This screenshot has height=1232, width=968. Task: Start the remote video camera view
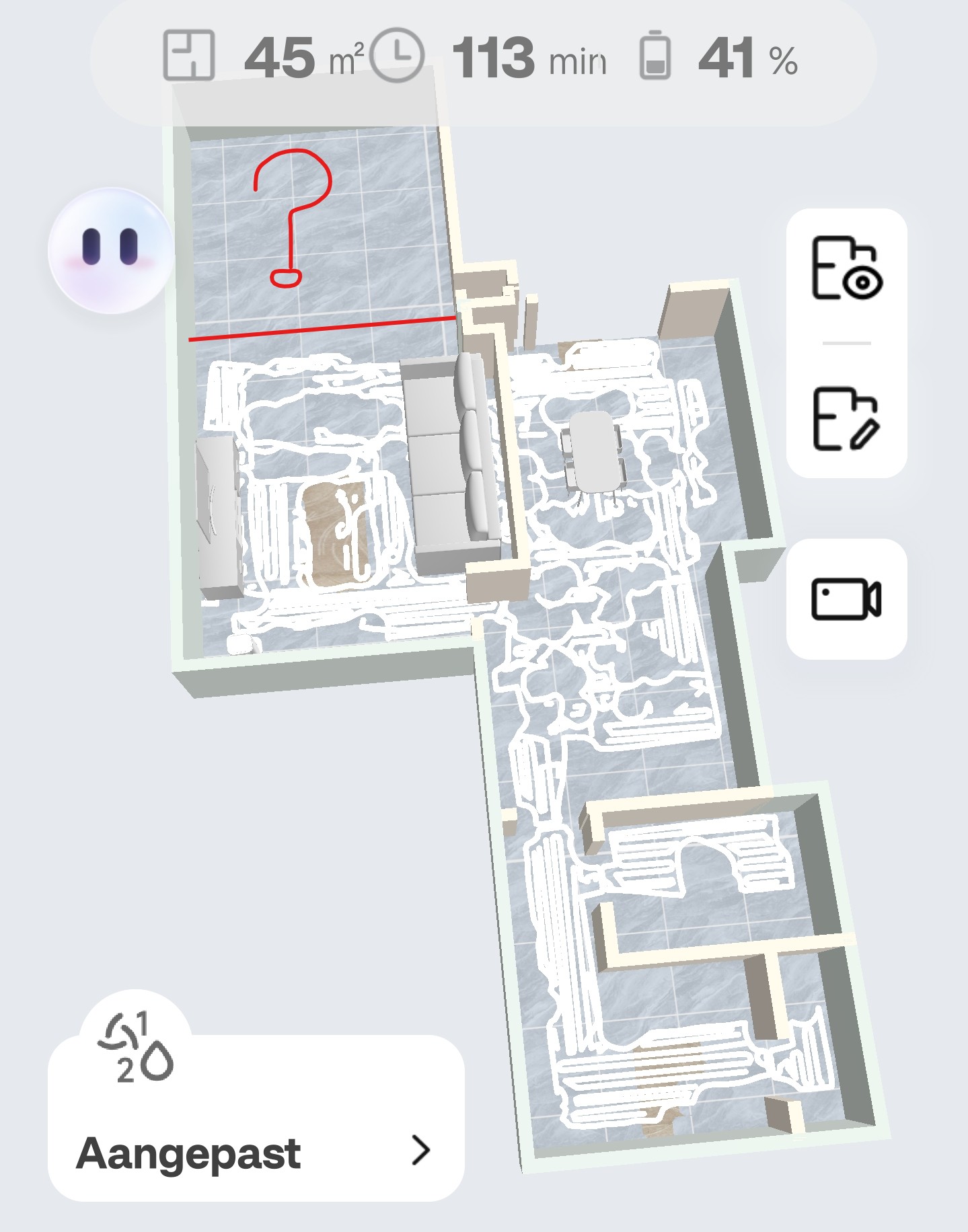click(x=846, y=599)
